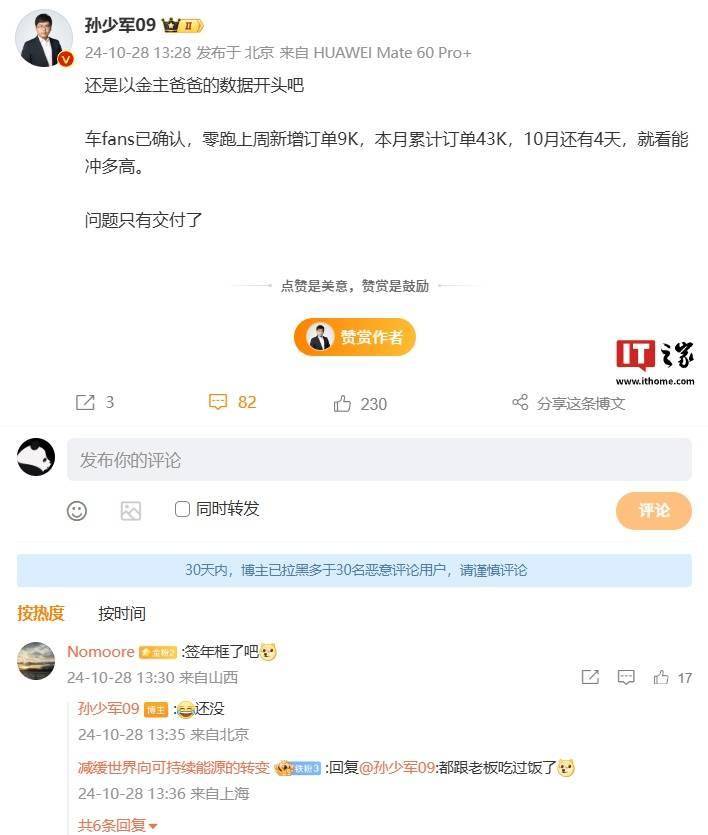Open the @孙少军09 mention link
Image resolution: width=708 pixels, height=835 pixels.
[x=397, y=768]
